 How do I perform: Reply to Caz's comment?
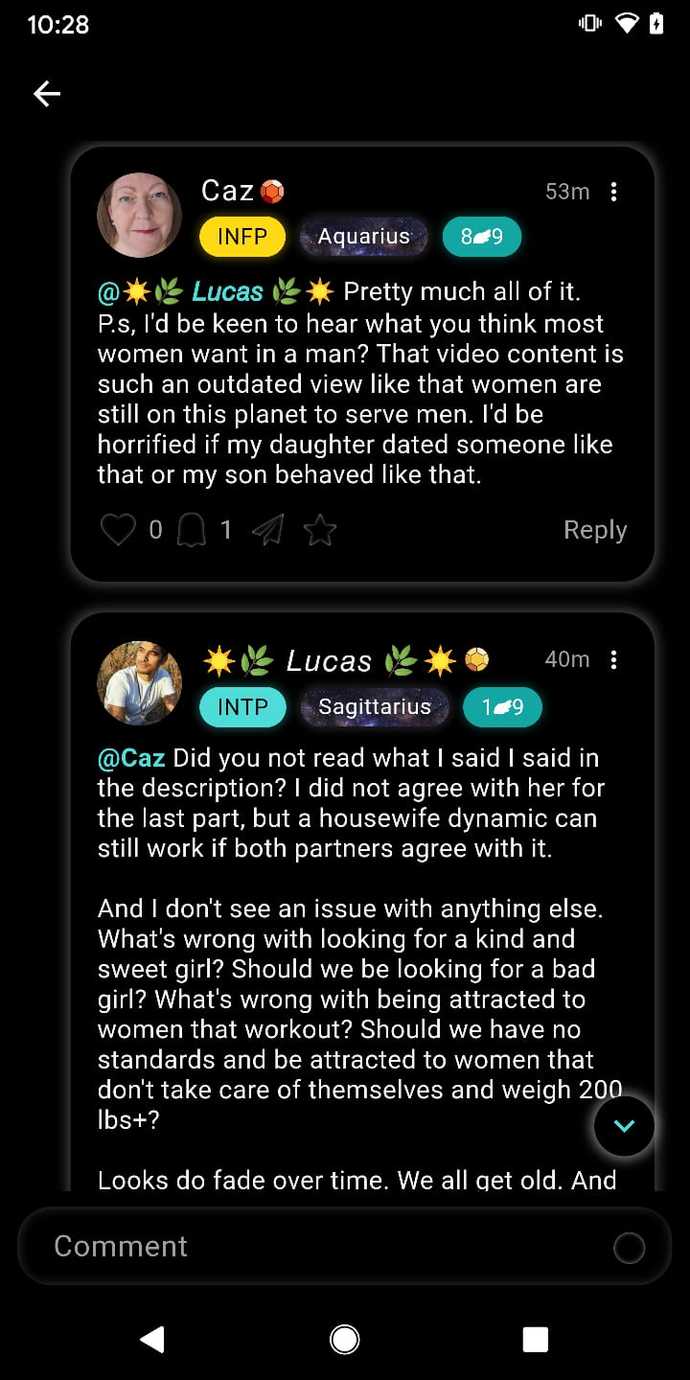point(595,530)
